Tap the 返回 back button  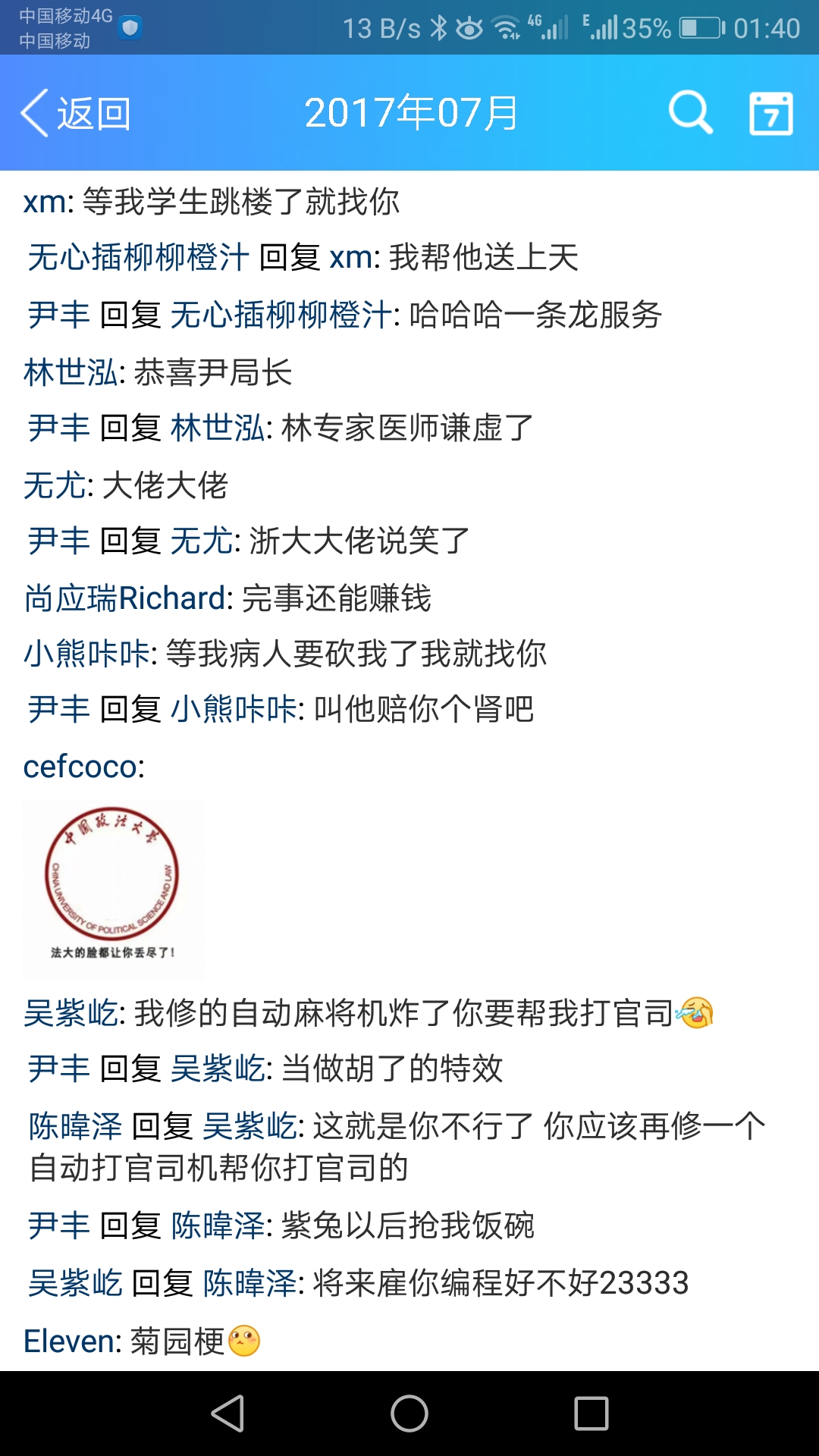coord(76,114)
